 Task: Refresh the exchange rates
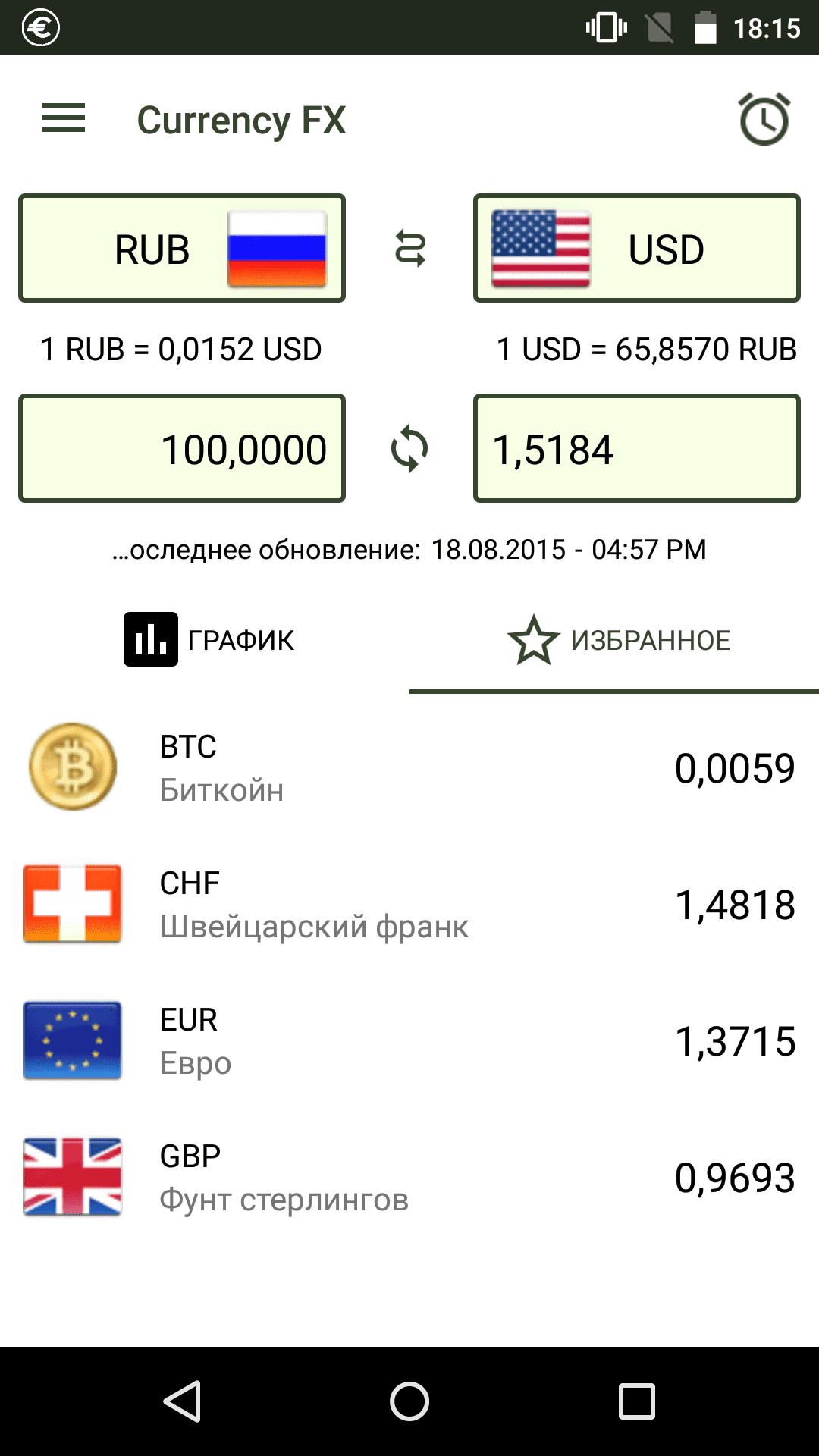click(x=409, y=448)
